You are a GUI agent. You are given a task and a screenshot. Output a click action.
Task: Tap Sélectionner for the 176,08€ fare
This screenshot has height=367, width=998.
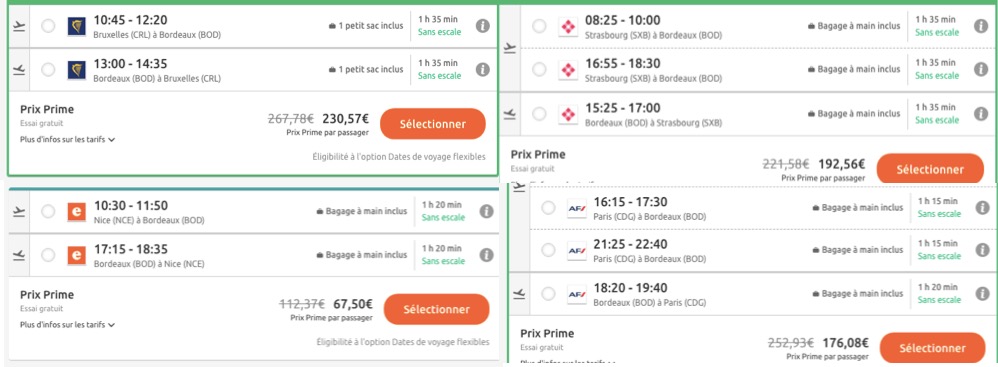tap(932, 348)
